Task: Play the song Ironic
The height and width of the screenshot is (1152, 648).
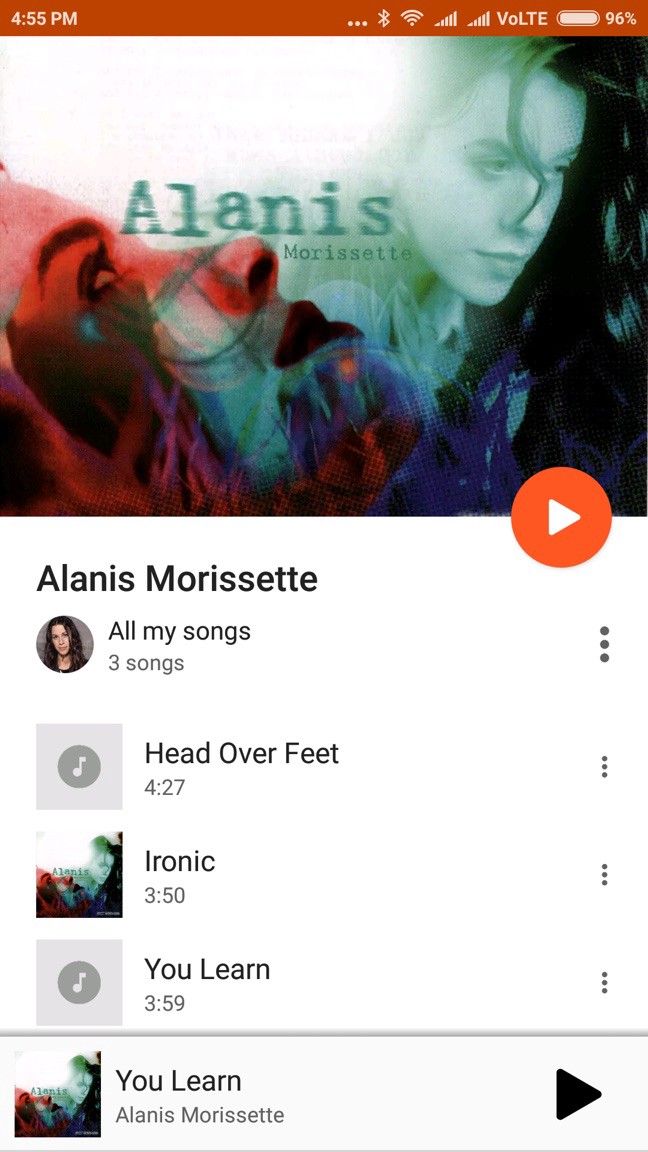Action: click(x=180, y=875)
